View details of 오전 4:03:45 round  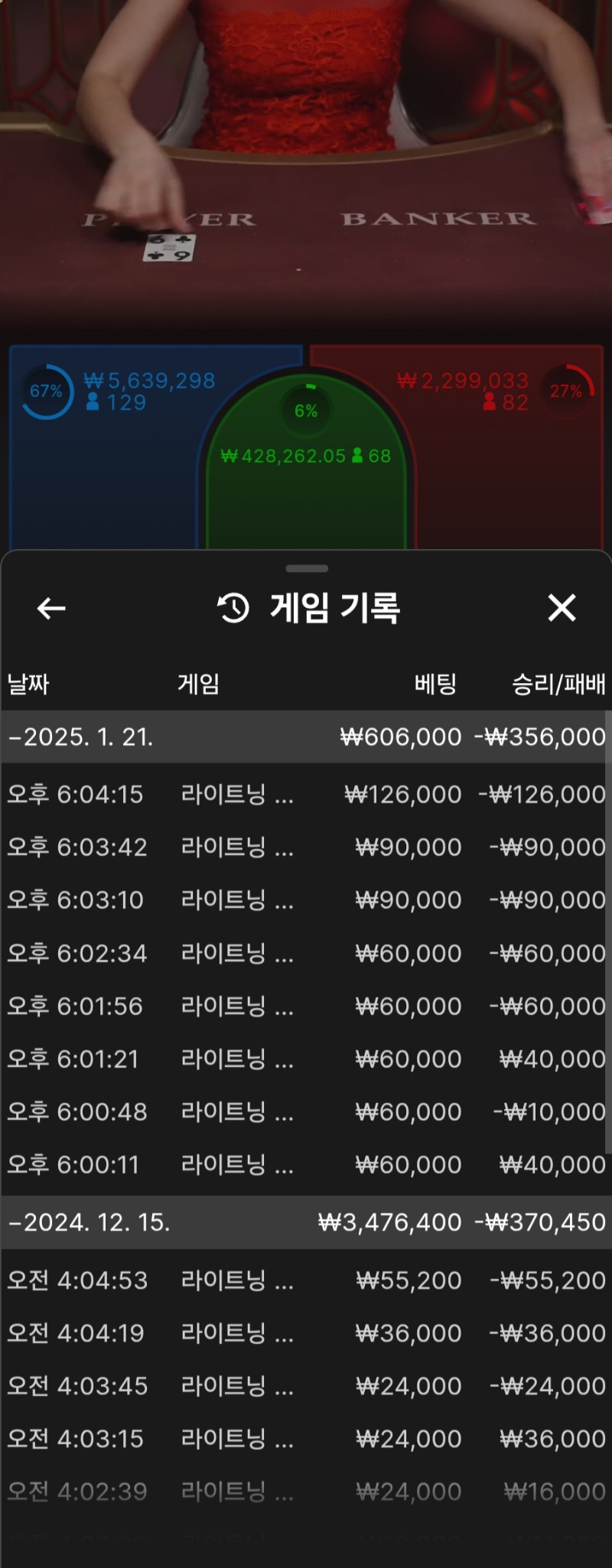click(x=306, y=1386)
